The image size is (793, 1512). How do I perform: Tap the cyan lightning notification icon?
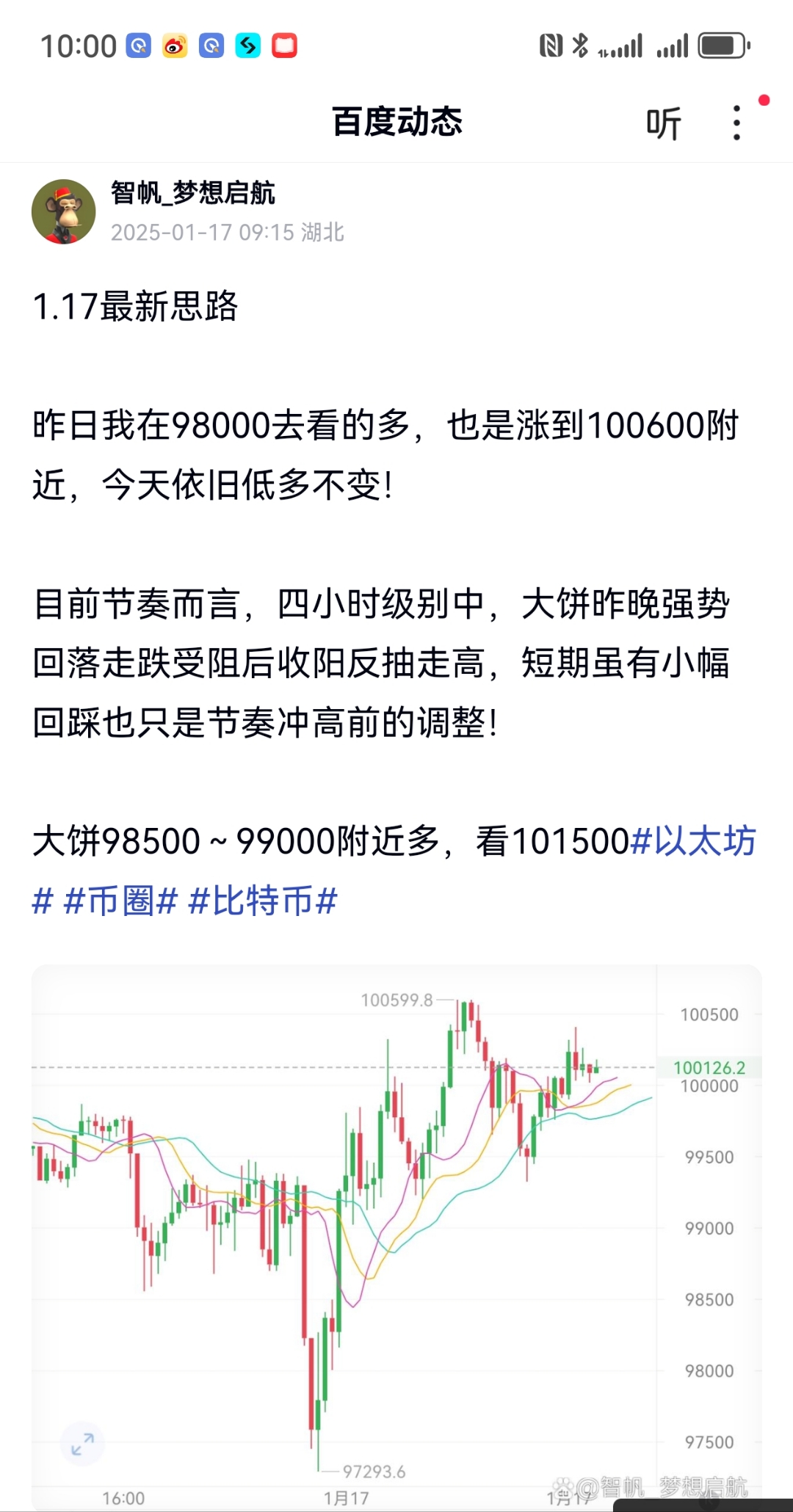247,45
